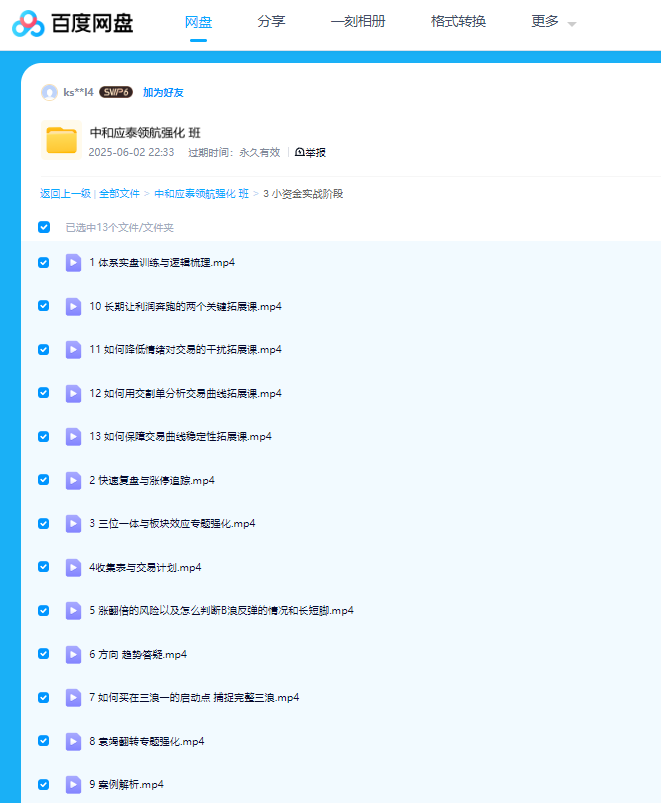This screenshot has width=661, height=803.
Task: Open 中和应泰领航强化 班 breadcrumb folder
Action: pos(201,193)
